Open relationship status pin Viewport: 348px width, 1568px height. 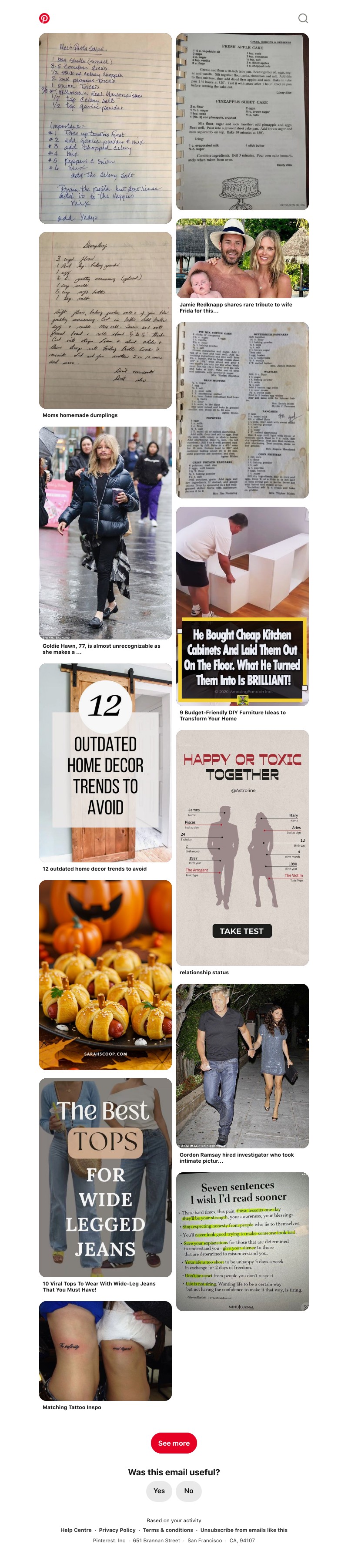242,847
